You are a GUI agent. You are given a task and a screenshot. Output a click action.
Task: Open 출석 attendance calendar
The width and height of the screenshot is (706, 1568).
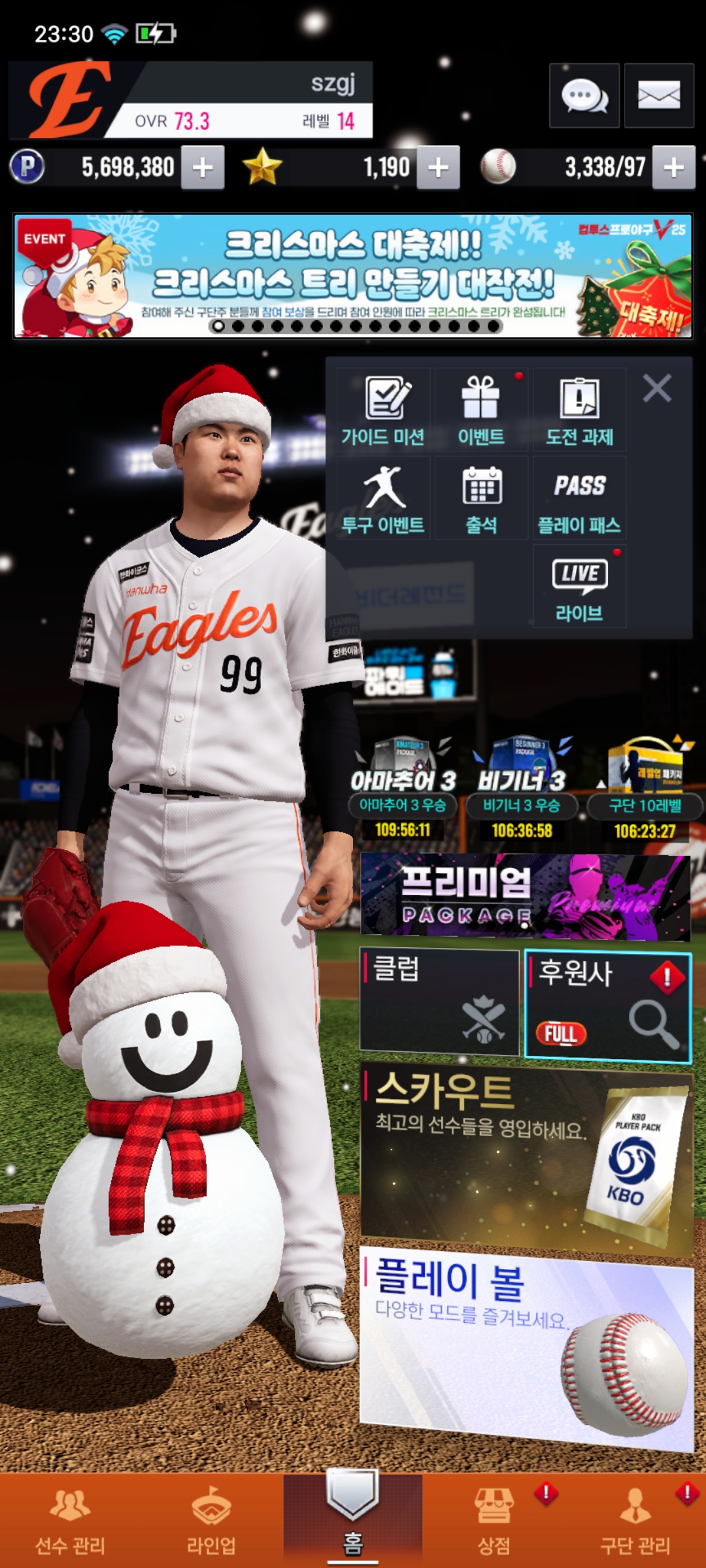(481, 498)
